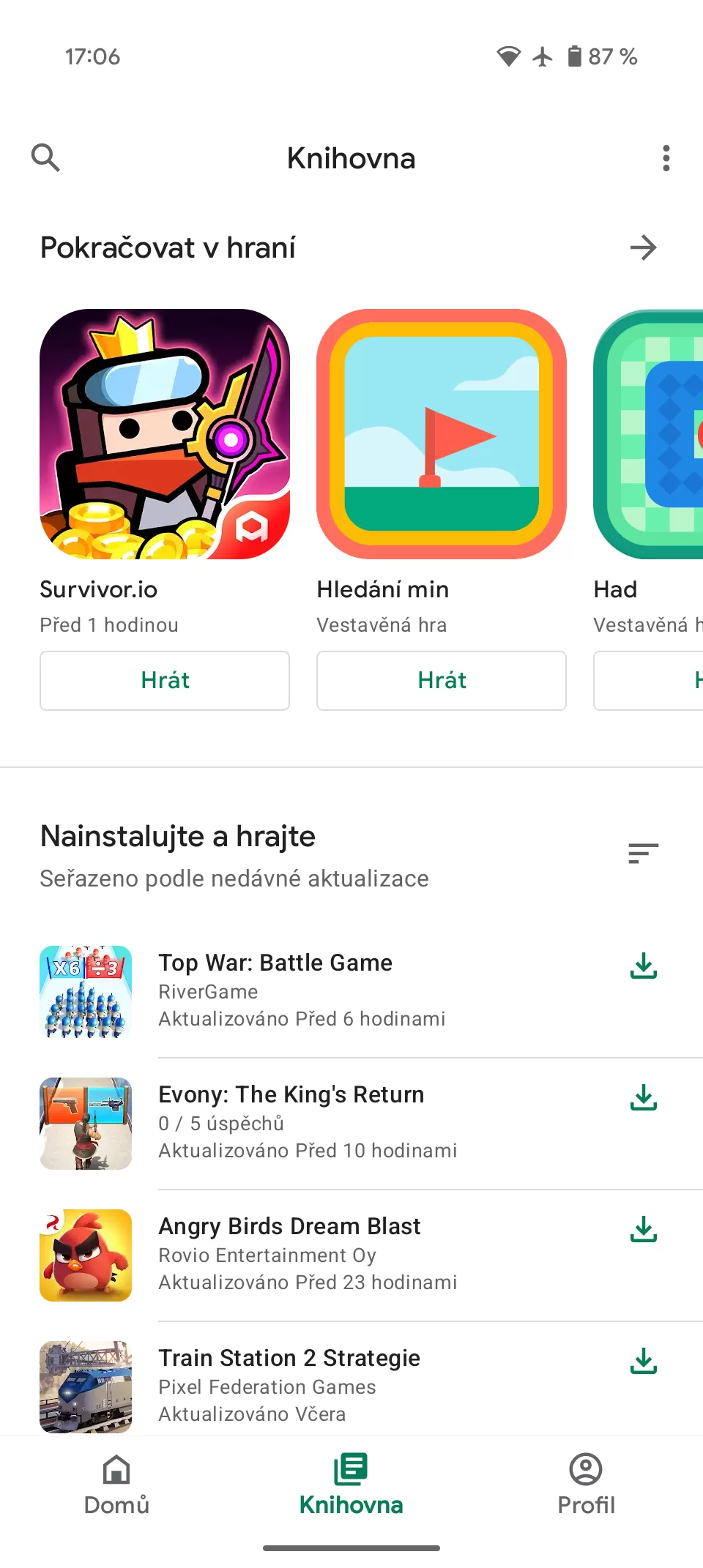The image size is (703, 1568).
Task: Change sorting of the Nainstalujte a hrajte list
Action: click(x=643, y=854)
